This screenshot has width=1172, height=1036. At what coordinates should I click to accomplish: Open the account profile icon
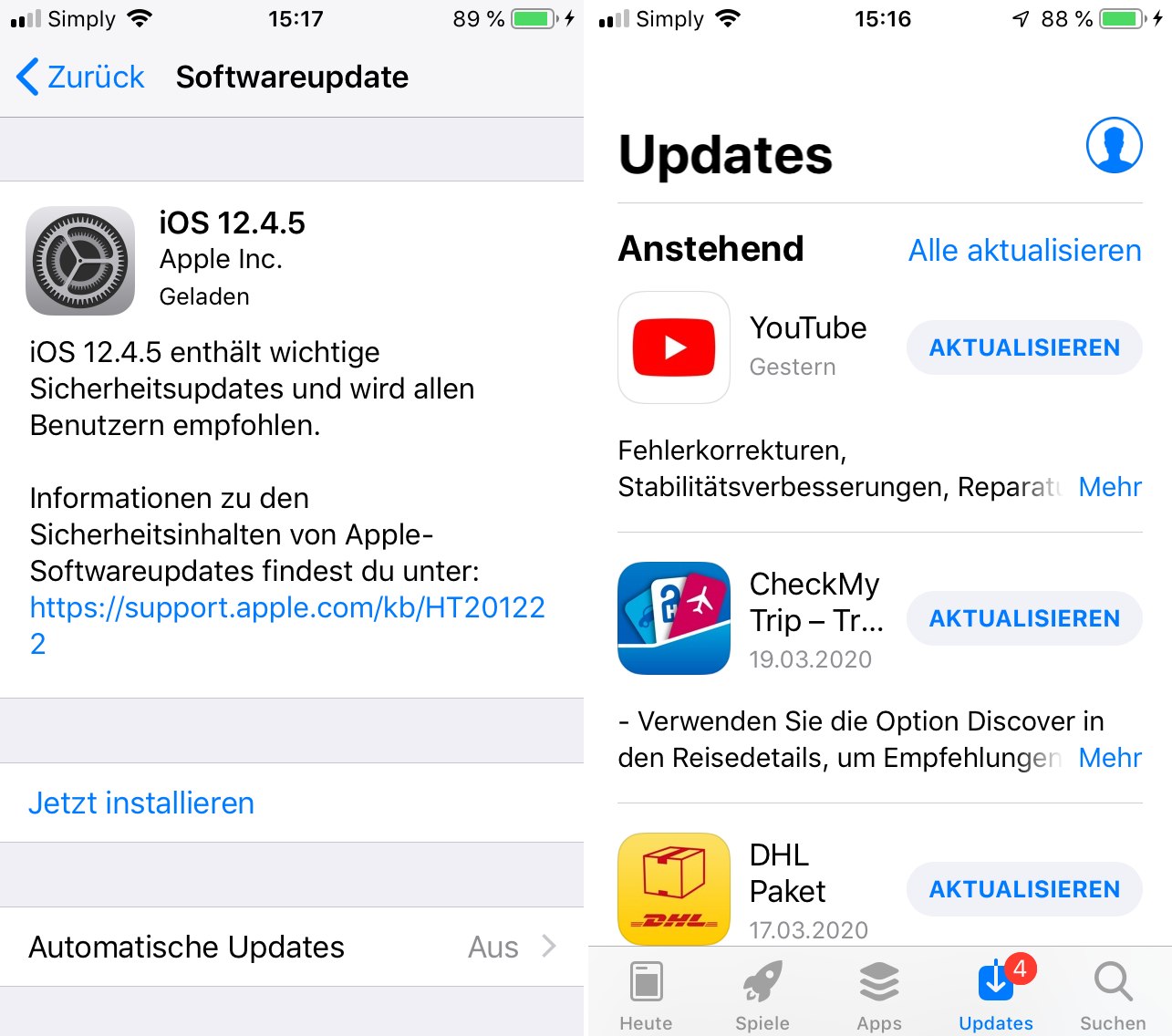(1114, 145)
